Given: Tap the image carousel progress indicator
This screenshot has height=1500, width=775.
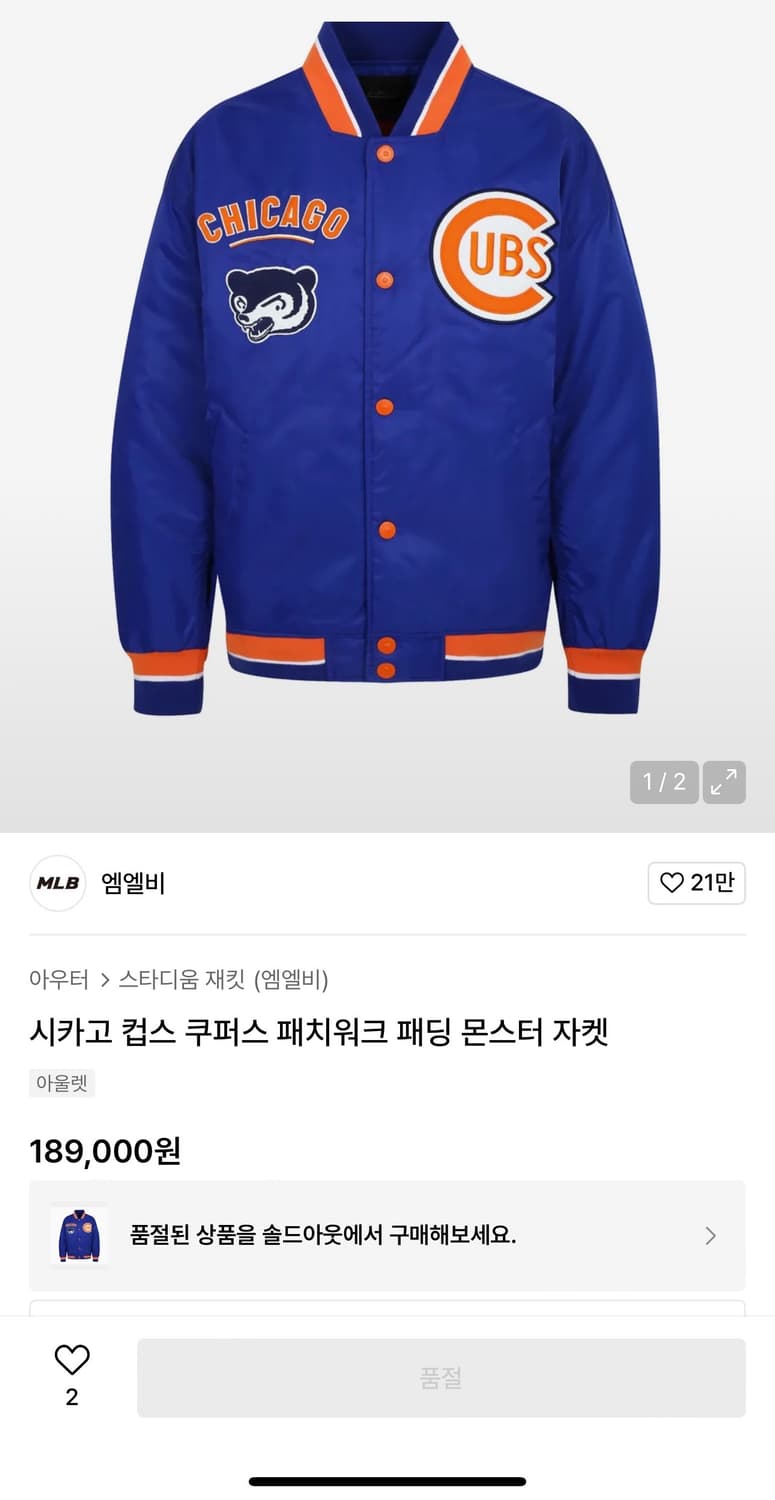Looking at the screenshot, I should point(663,782).
